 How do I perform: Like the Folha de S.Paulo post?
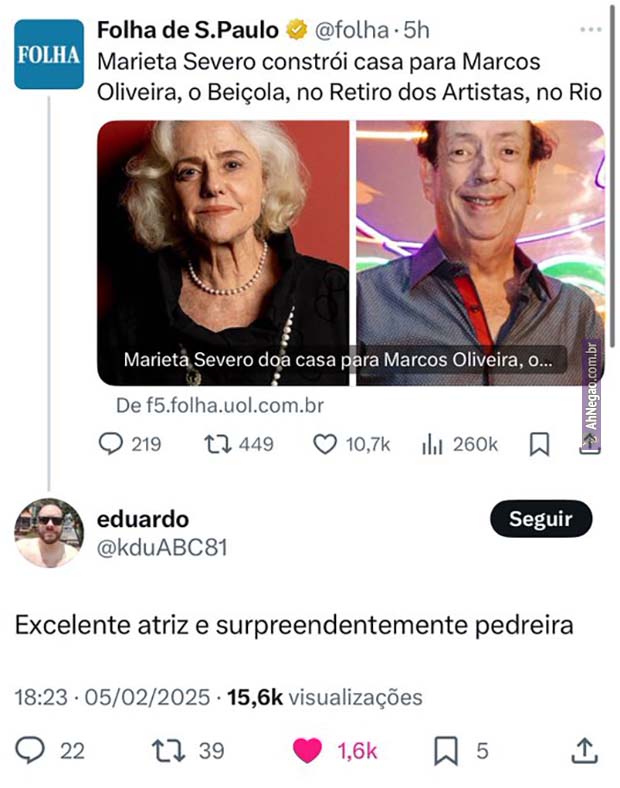point(326,444)
